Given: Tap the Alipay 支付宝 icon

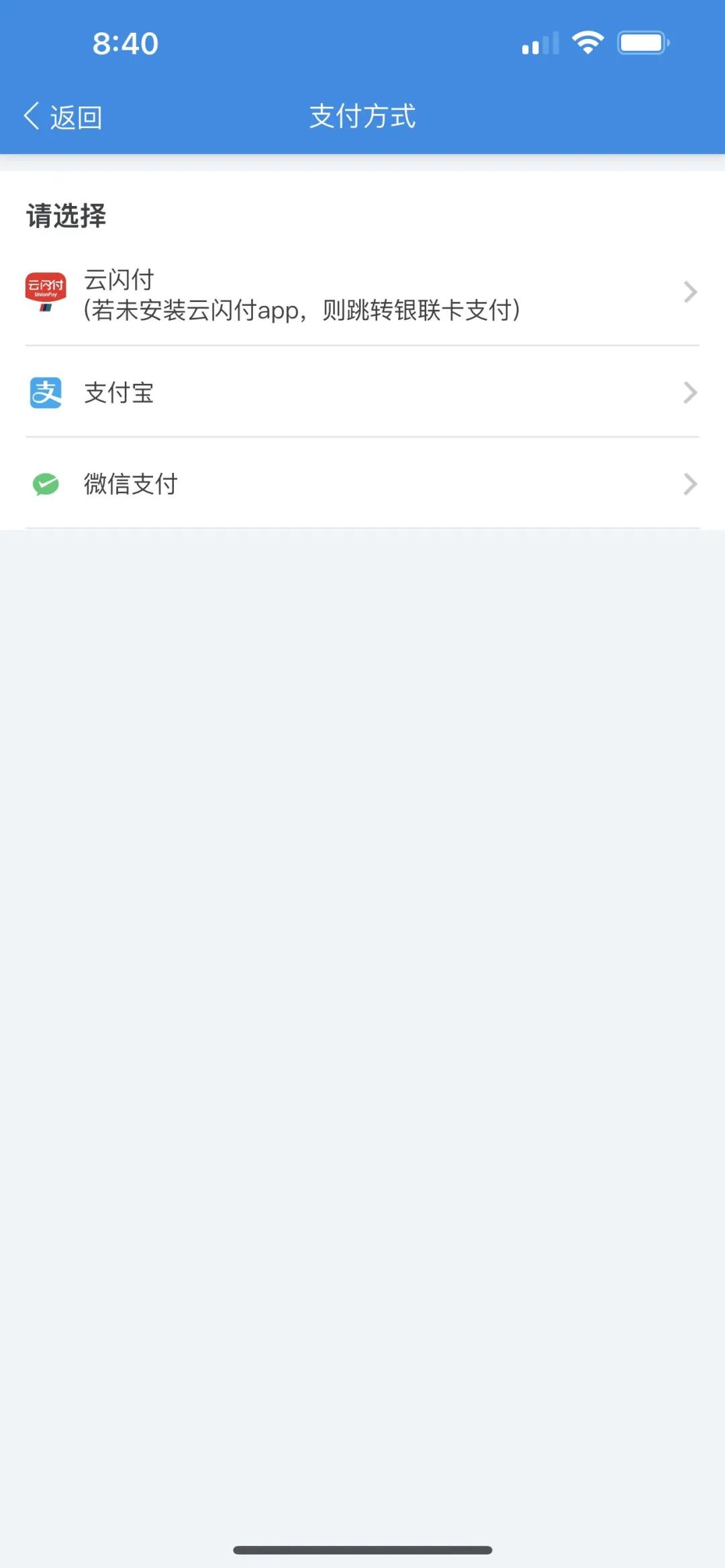Looking at the screenshot, I should coord(45,394).
